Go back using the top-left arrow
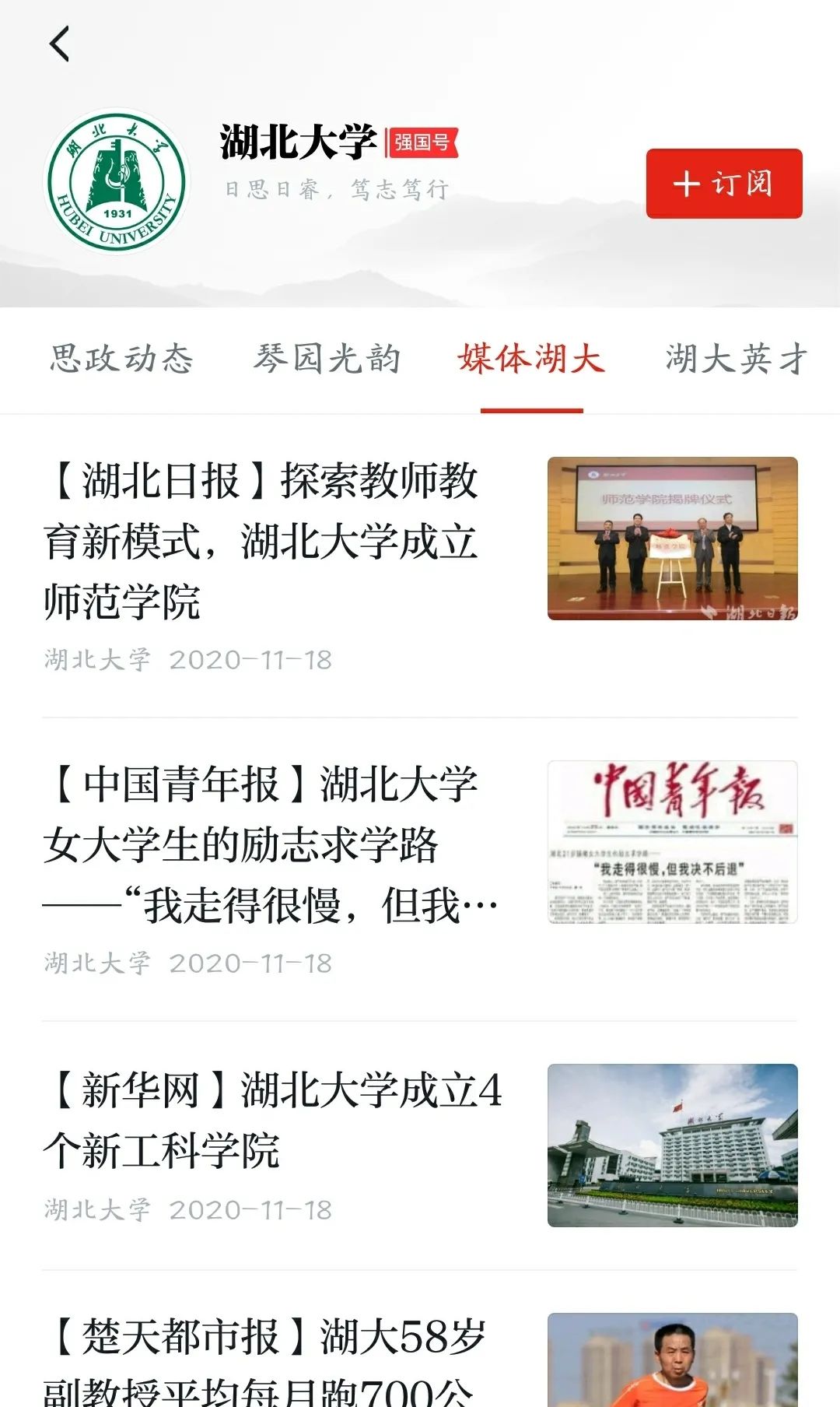Image resolution: width=840 pixels, height=1407 pixels. click(x=60, y=44)
